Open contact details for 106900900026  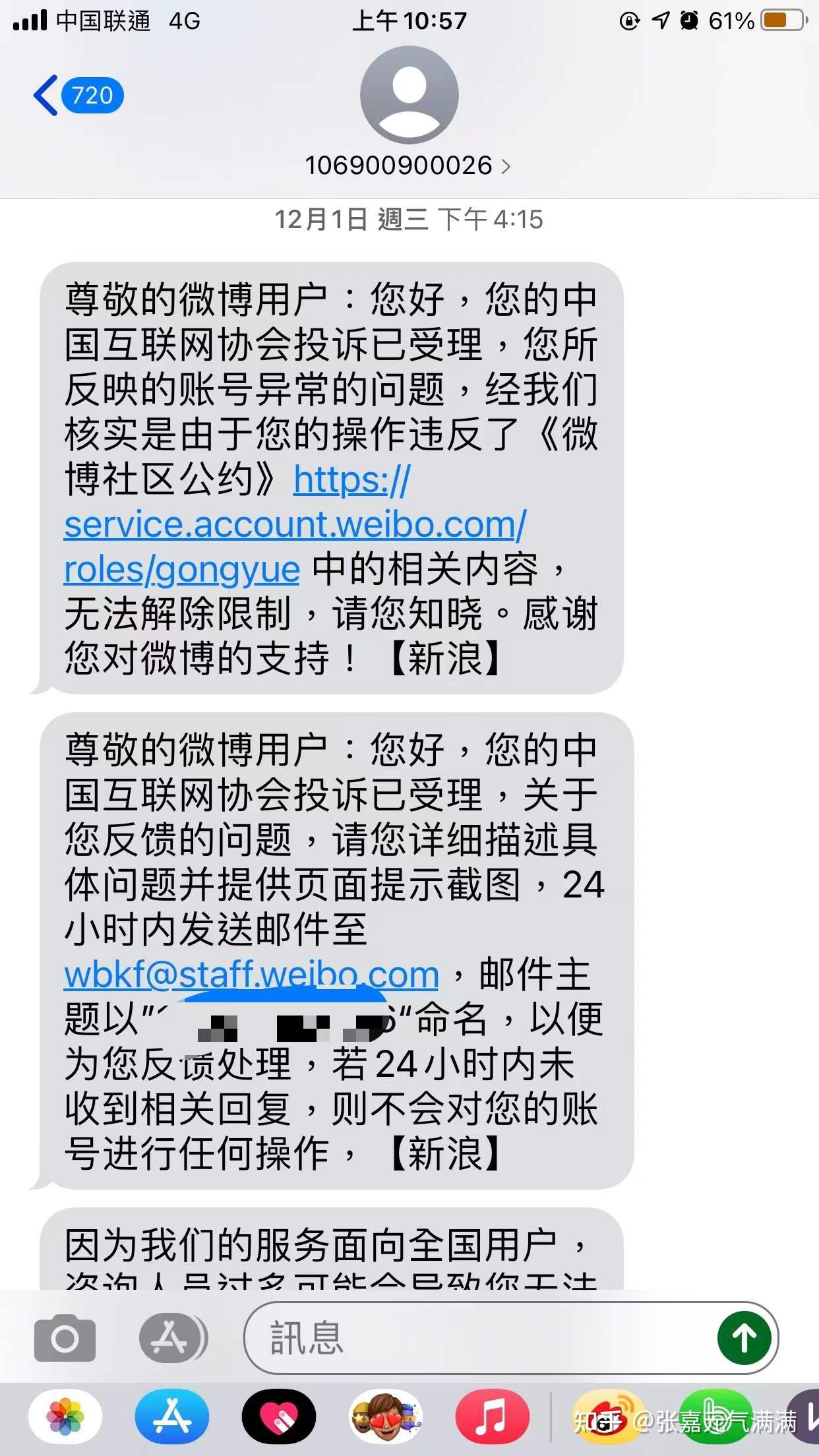coord(407,166)
